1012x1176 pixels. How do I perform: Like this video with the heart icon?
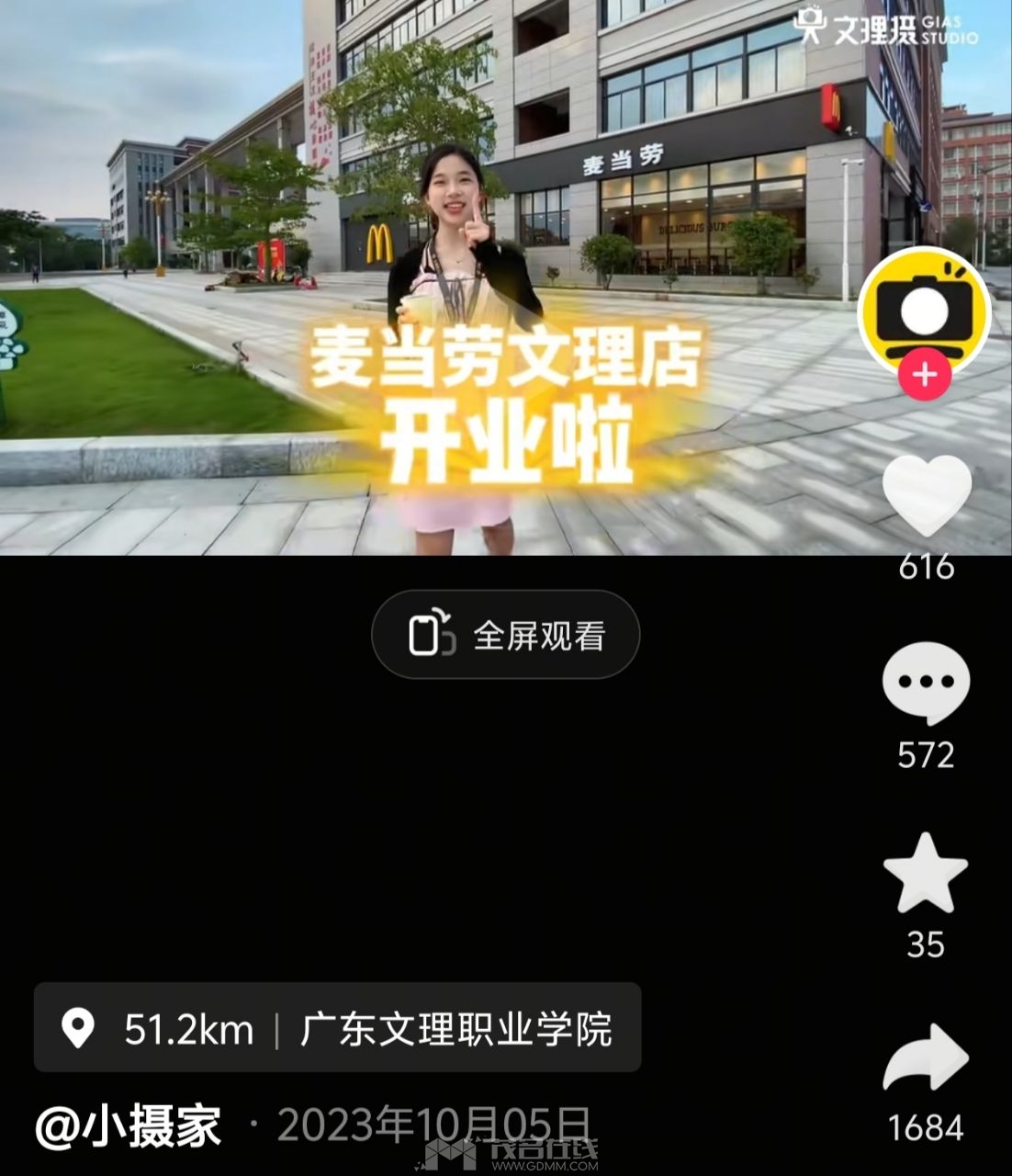926,496
